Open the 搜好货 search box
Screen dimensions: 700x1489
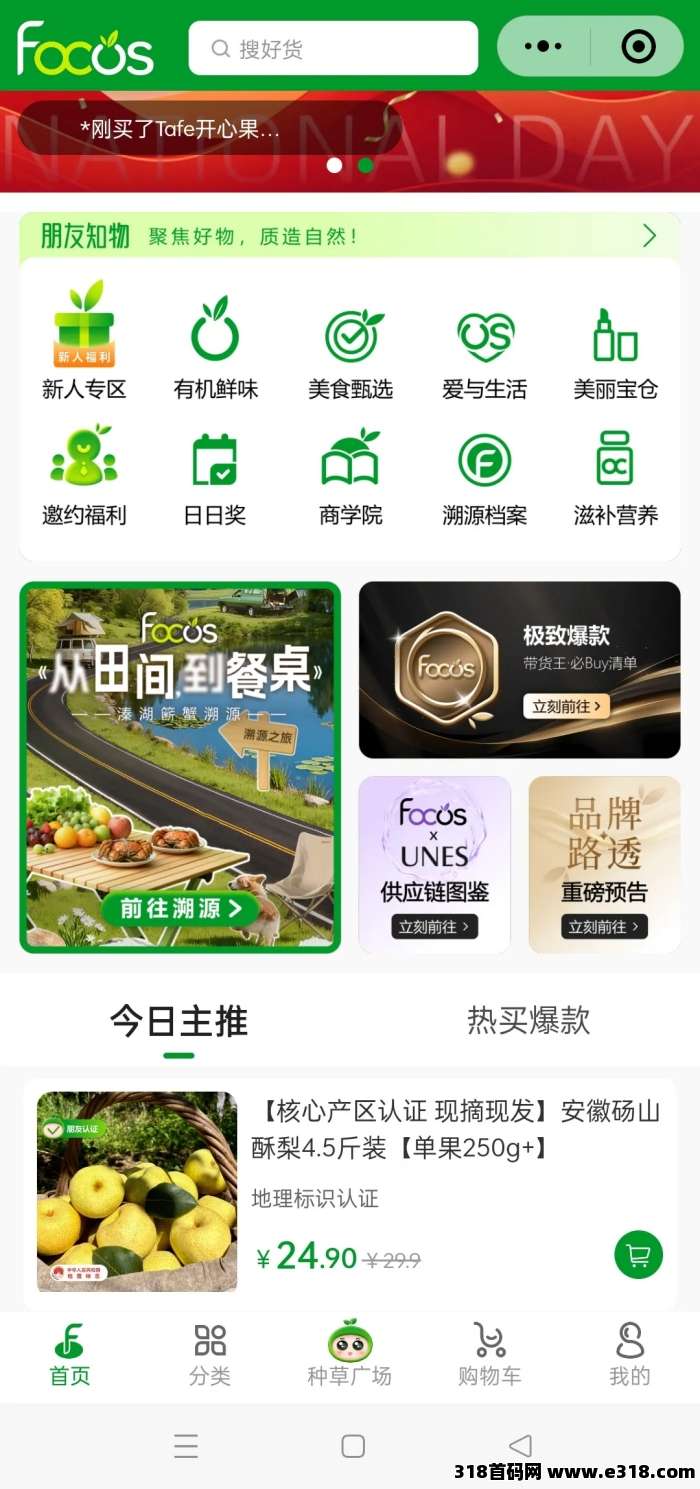coord(333,48)
